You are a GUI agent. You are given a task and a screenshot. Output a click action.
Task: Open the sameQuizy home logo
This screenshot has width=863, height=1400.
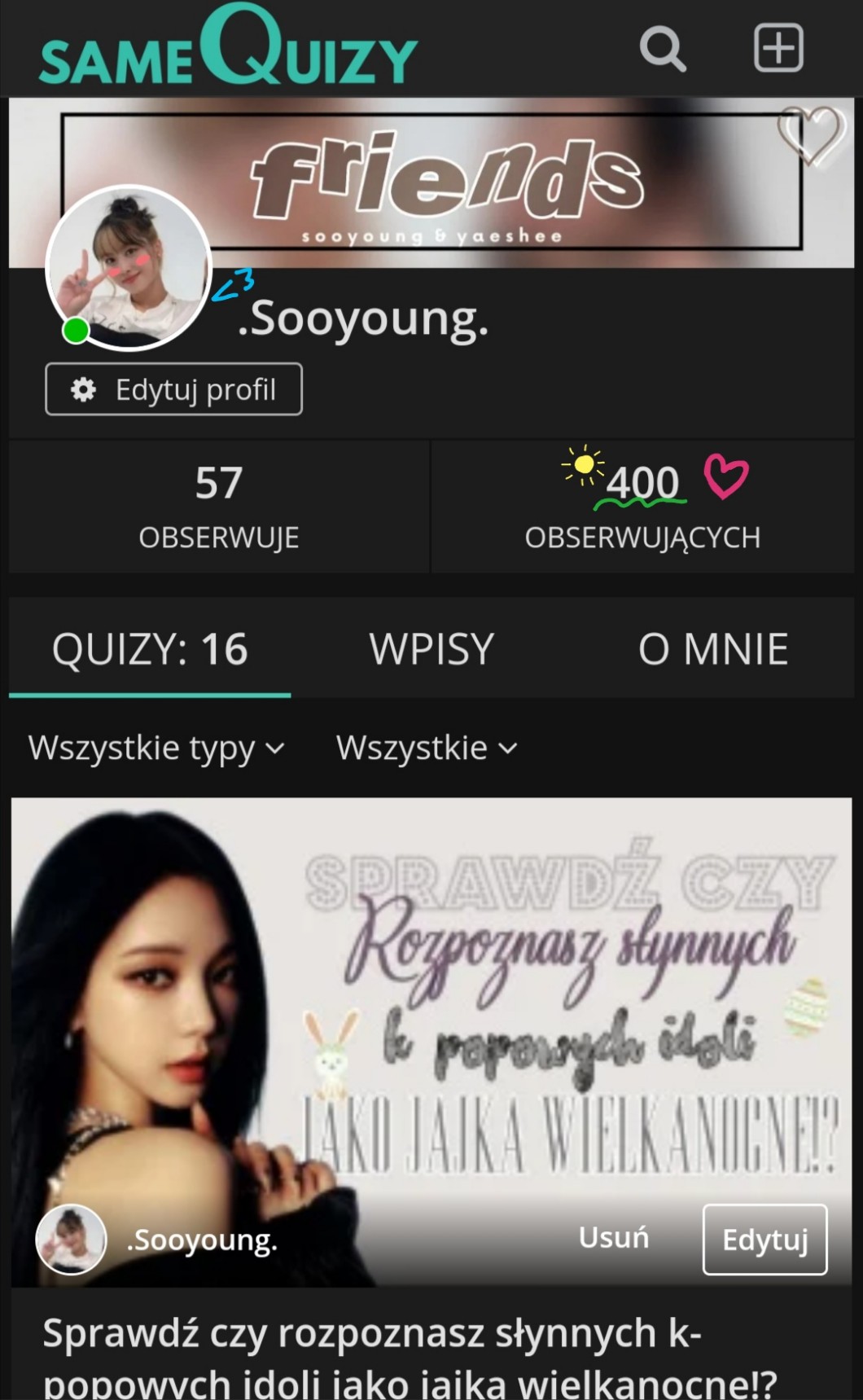click(228, 47)
